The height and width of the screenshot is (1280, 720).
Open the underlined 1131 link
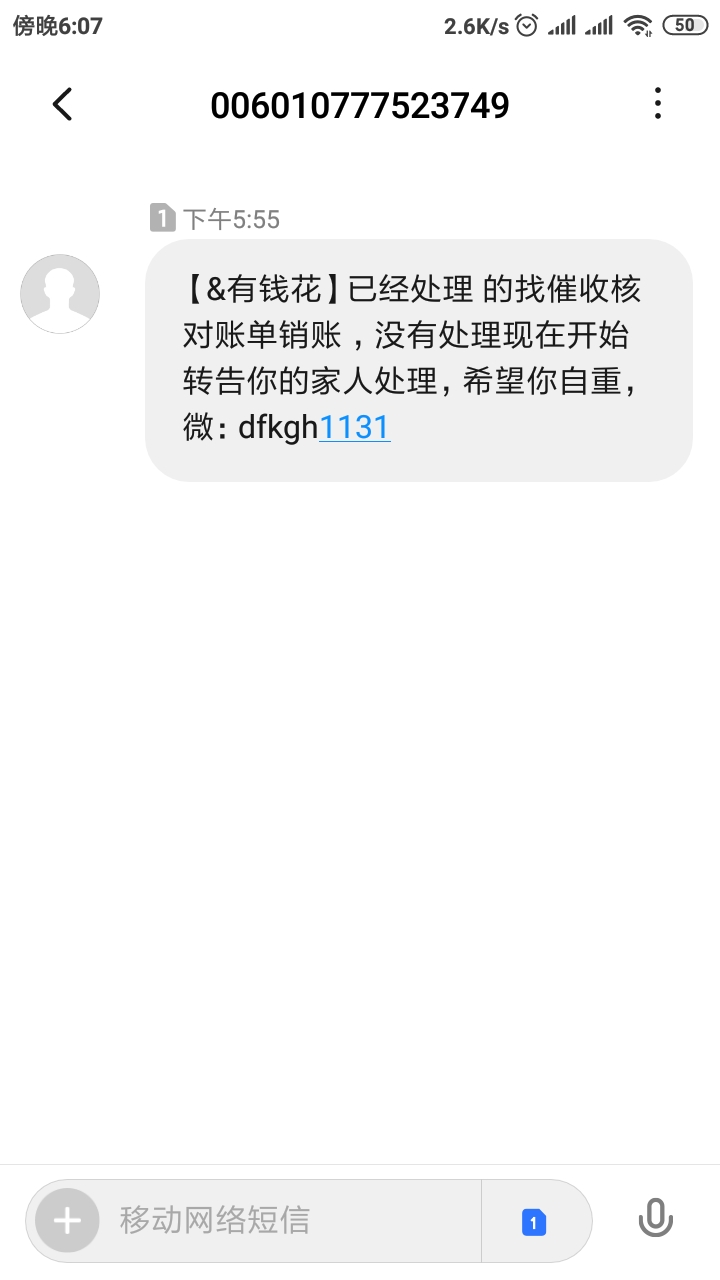[x=354, y=428]
